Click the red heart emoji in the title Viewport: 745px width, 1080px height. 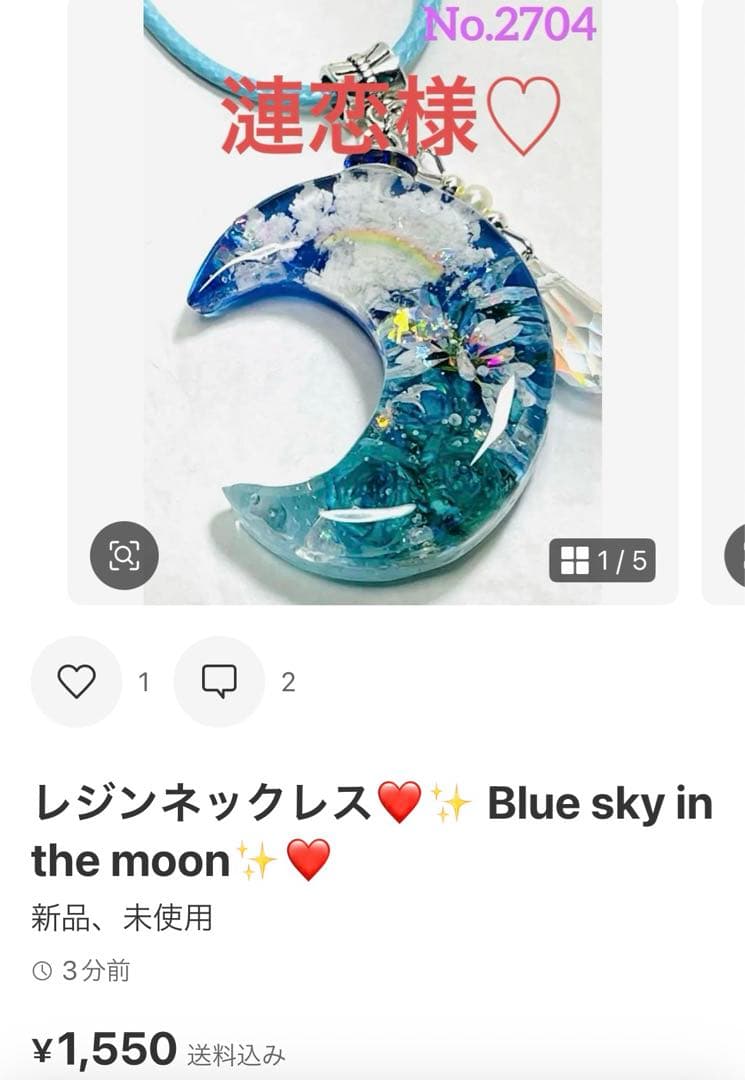click(392, 800)
